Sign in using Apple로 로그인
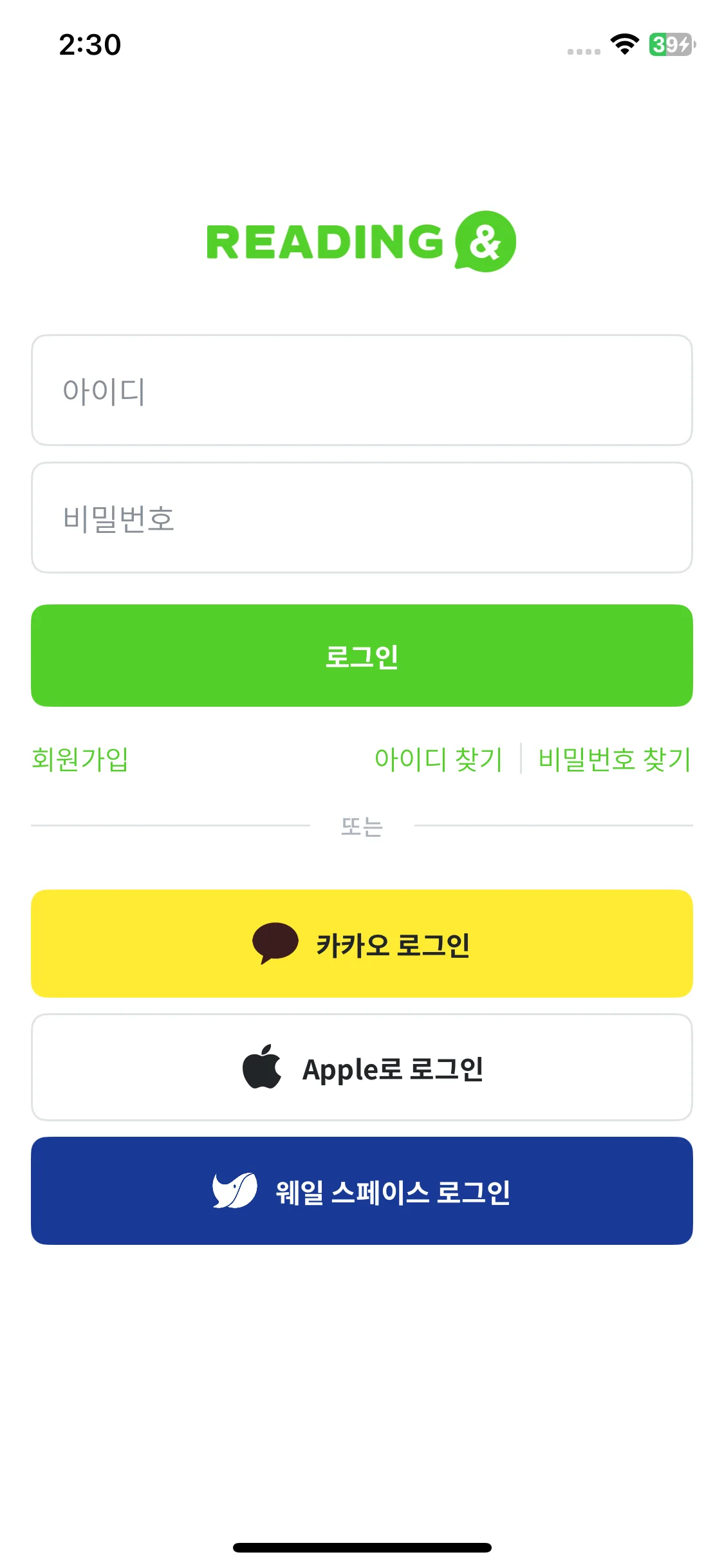Viewport: 724px width, 1568px height. (x=362, y=1067)
